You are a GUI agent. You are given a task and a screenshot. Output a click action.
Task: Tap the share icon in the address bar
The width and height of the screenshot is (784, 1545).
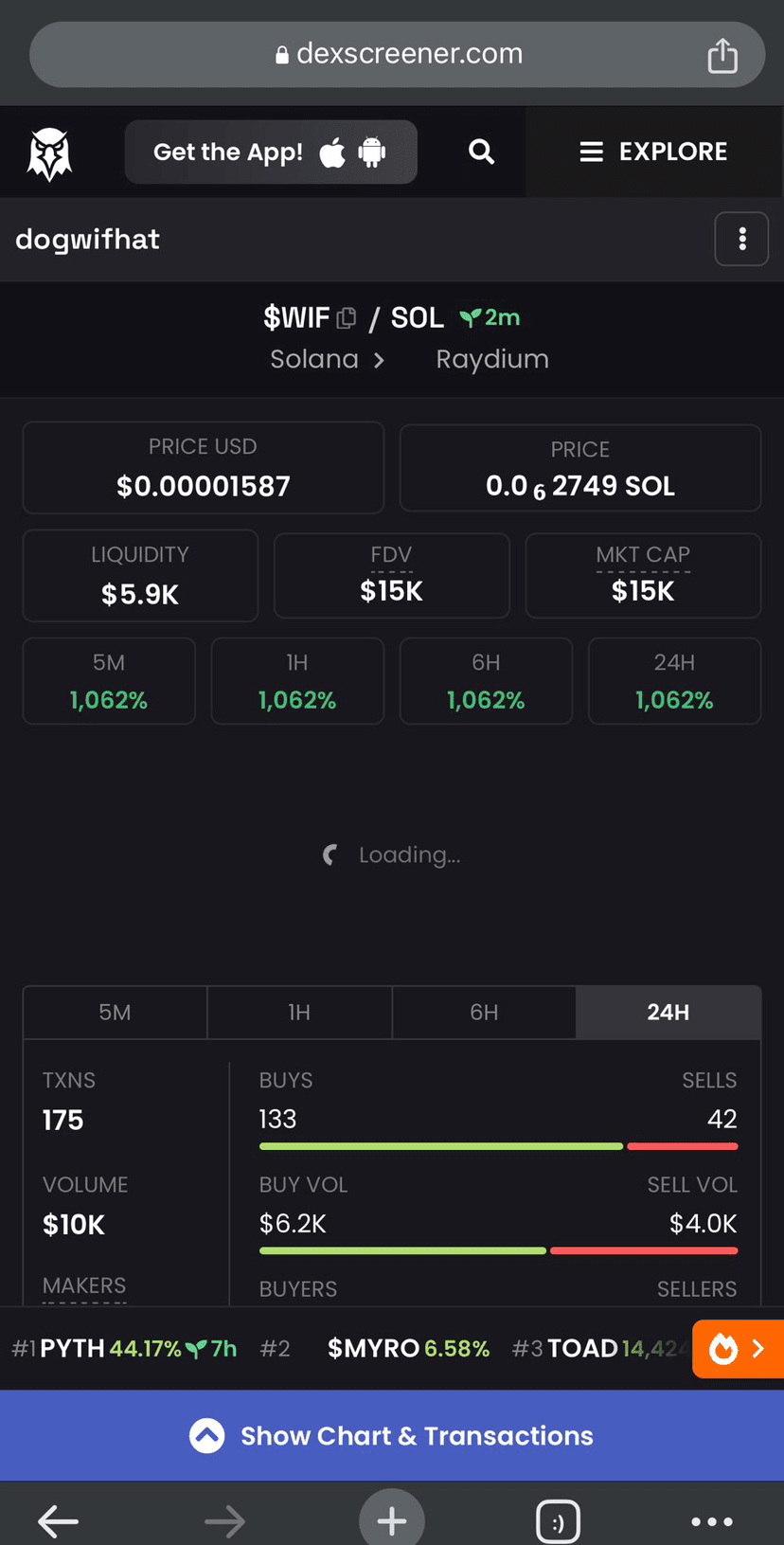tap(722, 54)
